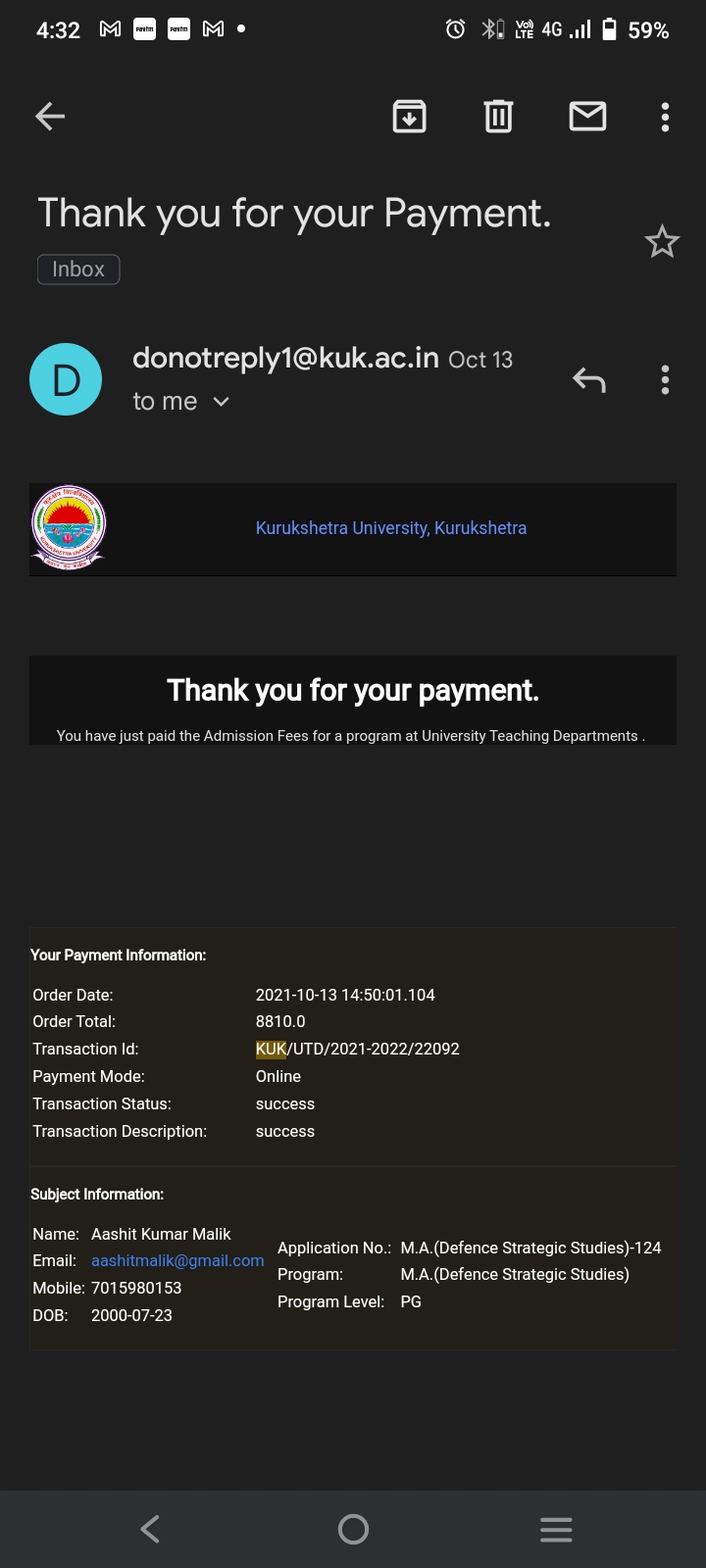Open the sender avatar D
706x1568 pixels.
pos(66,379)
